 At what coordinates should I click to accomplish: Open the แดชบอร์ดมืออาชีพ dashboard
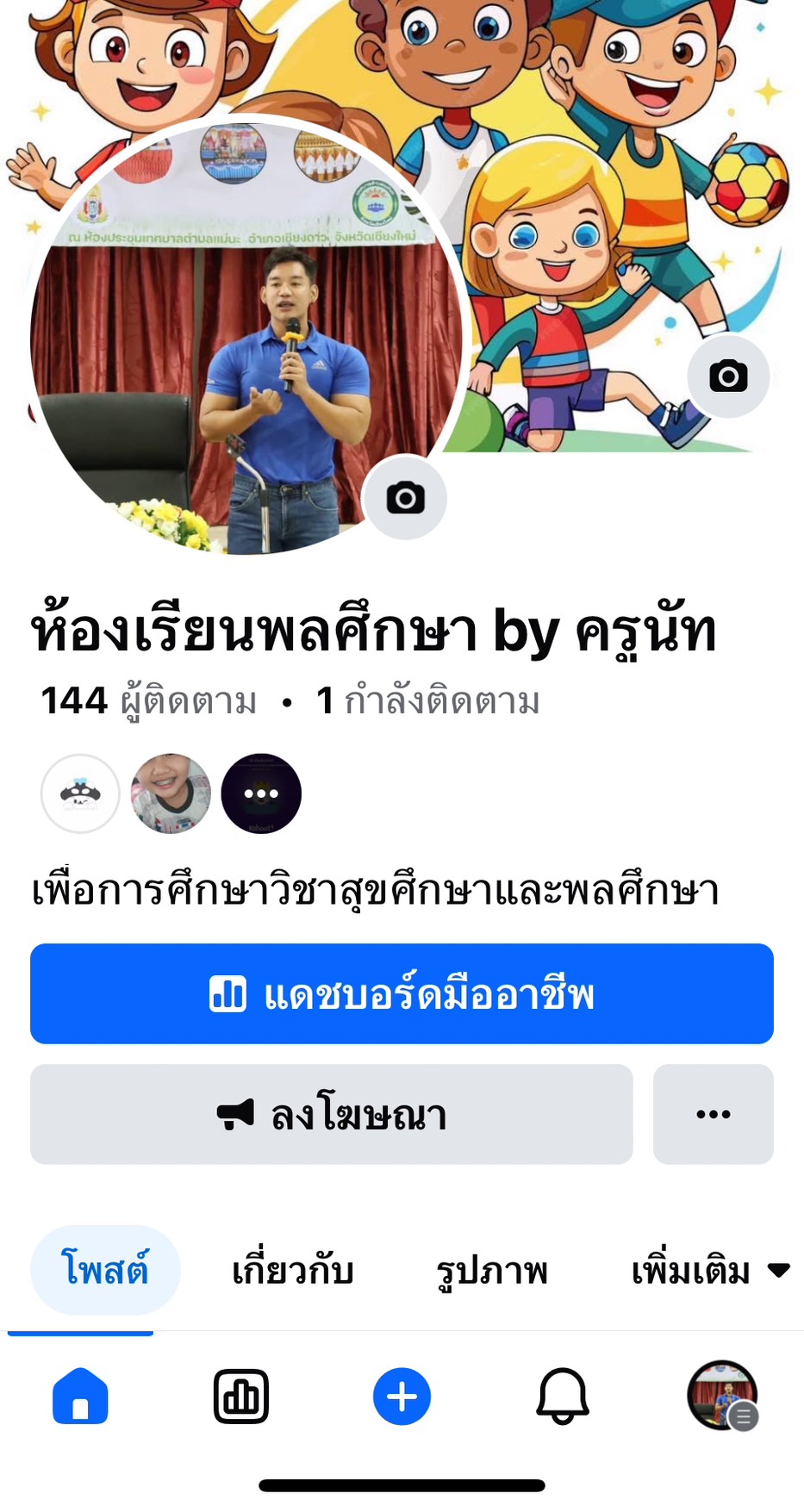click(402, 994)
